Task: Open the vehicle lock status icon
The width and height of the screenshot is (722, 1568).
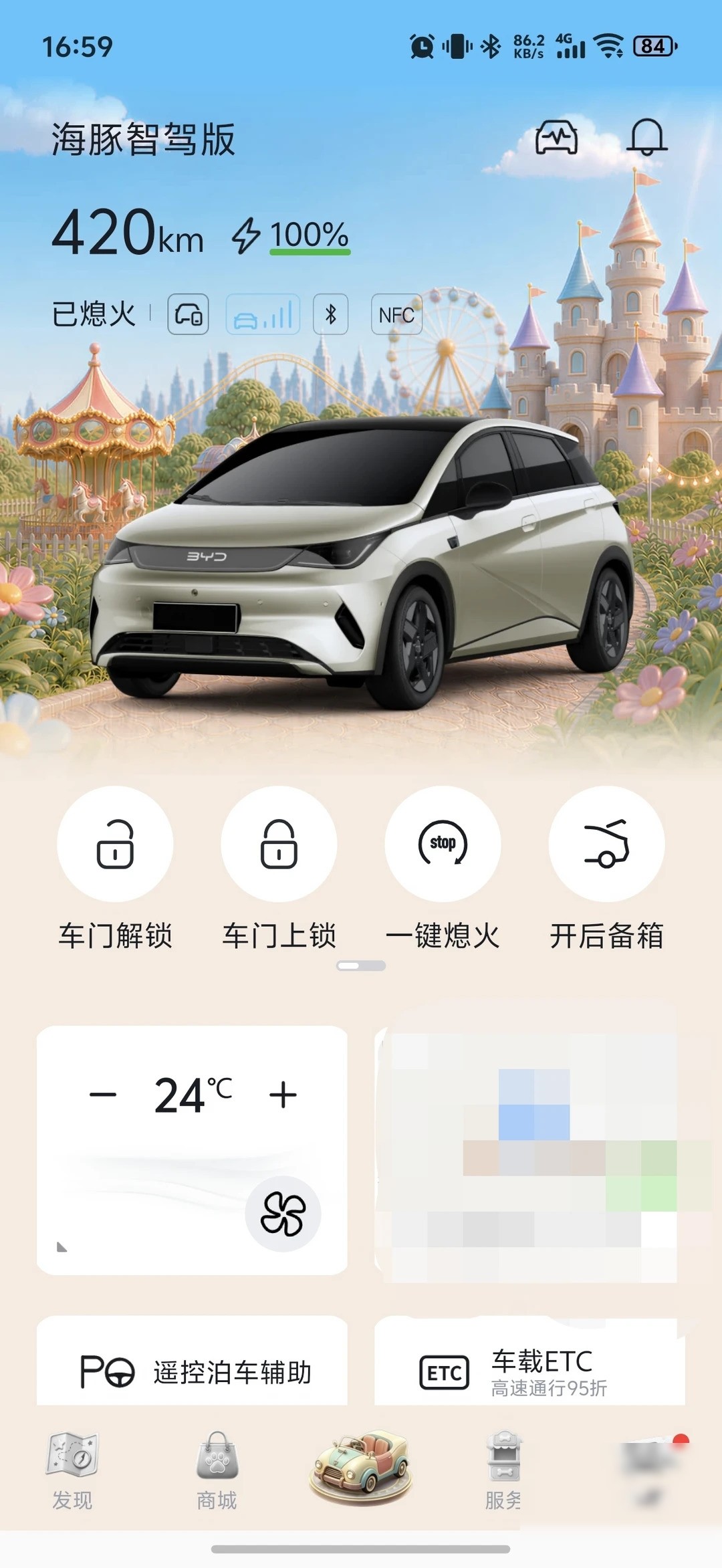Action: point(189,314)
